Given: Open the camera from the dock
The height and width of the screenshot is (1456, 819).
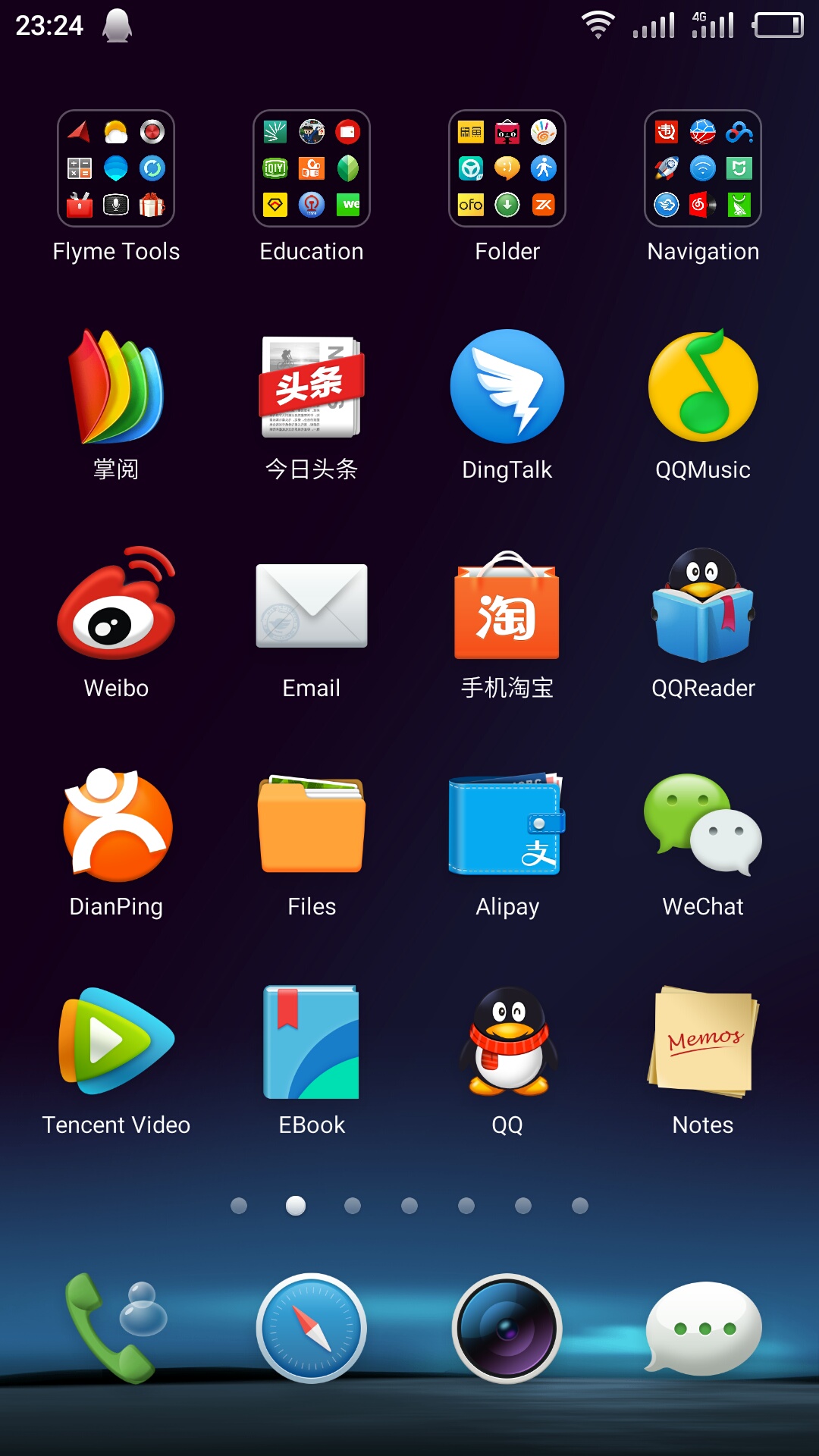Looking at the screenshot, I should tap(507, 1329).
